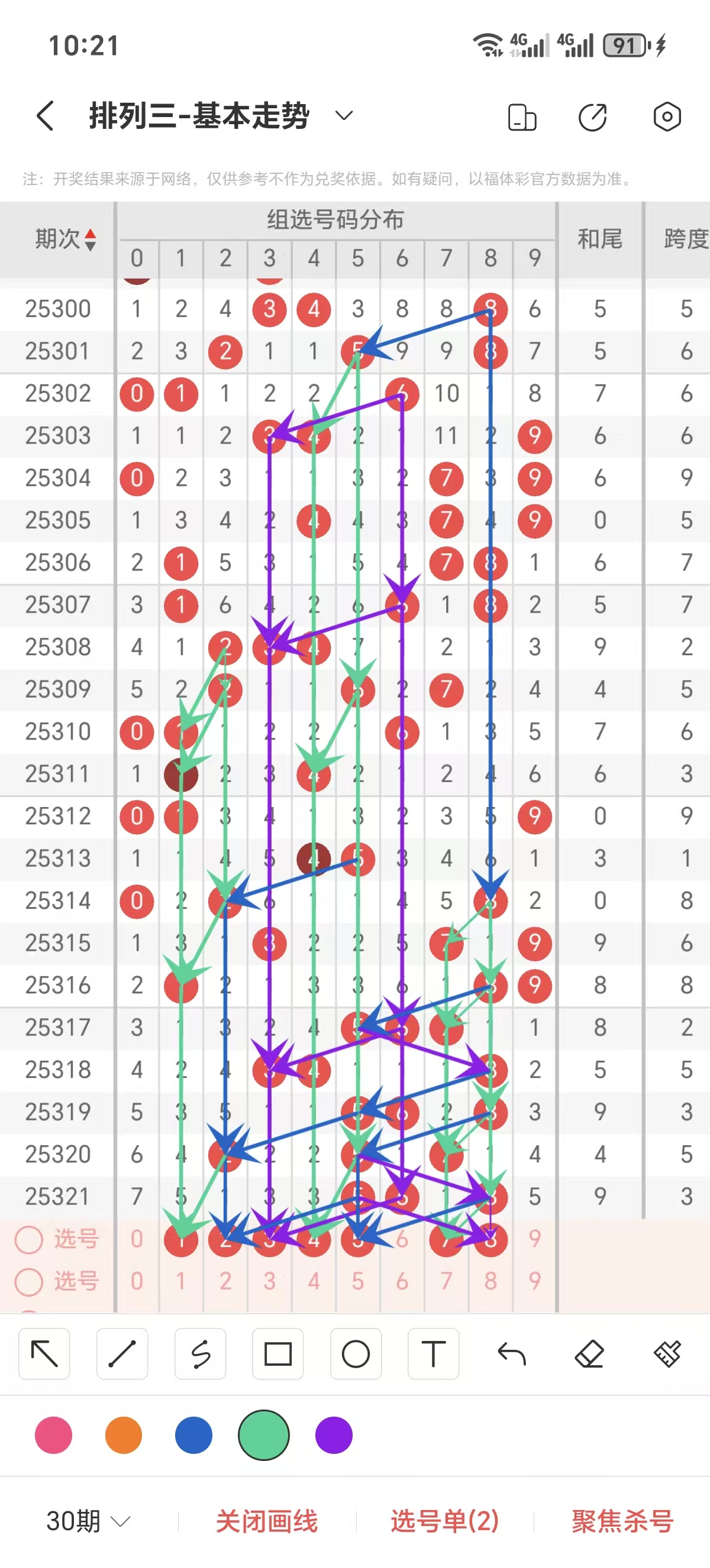This screenshot has width=710, height=1568.
Task: Expand the 排列三-基本走势 title dropdown
Action: tap(344, 116)
